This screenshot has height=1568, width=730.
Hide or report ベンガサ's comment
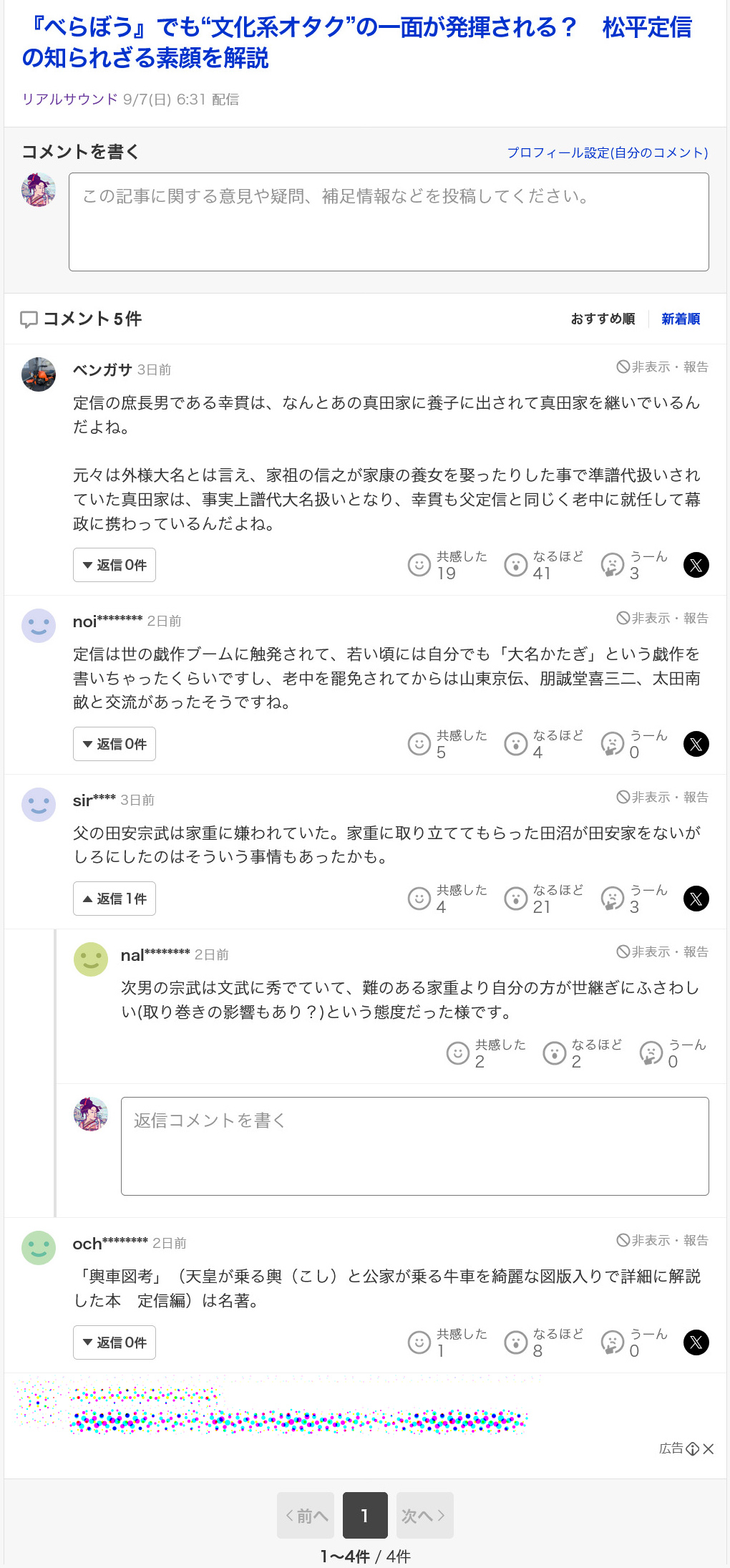663,367
